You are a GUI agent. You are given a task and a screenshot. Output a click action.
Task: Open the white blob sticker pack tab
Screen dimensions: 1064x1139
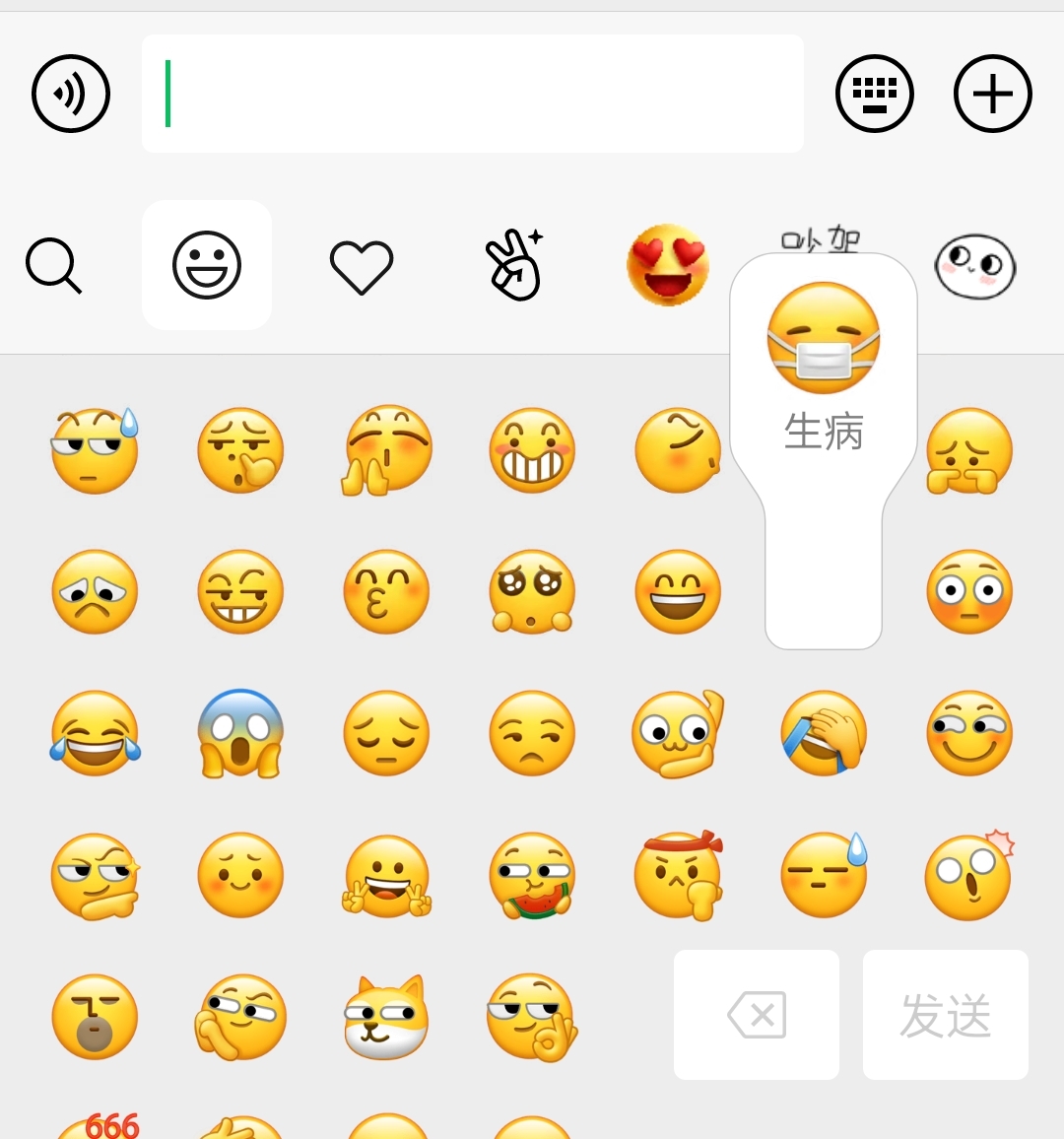point(974,265)
